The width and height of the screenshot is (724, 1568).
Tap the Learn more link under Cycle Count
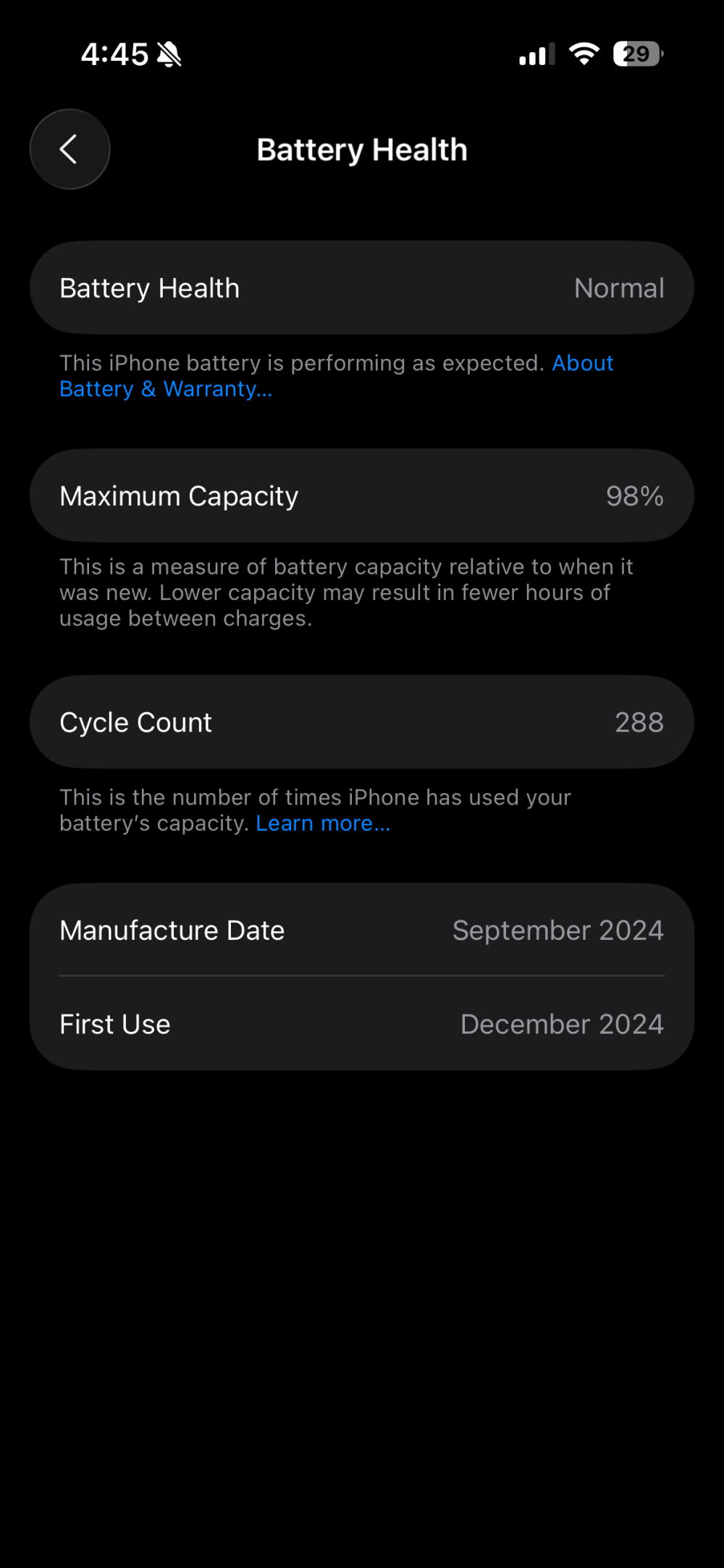(323, 823)
